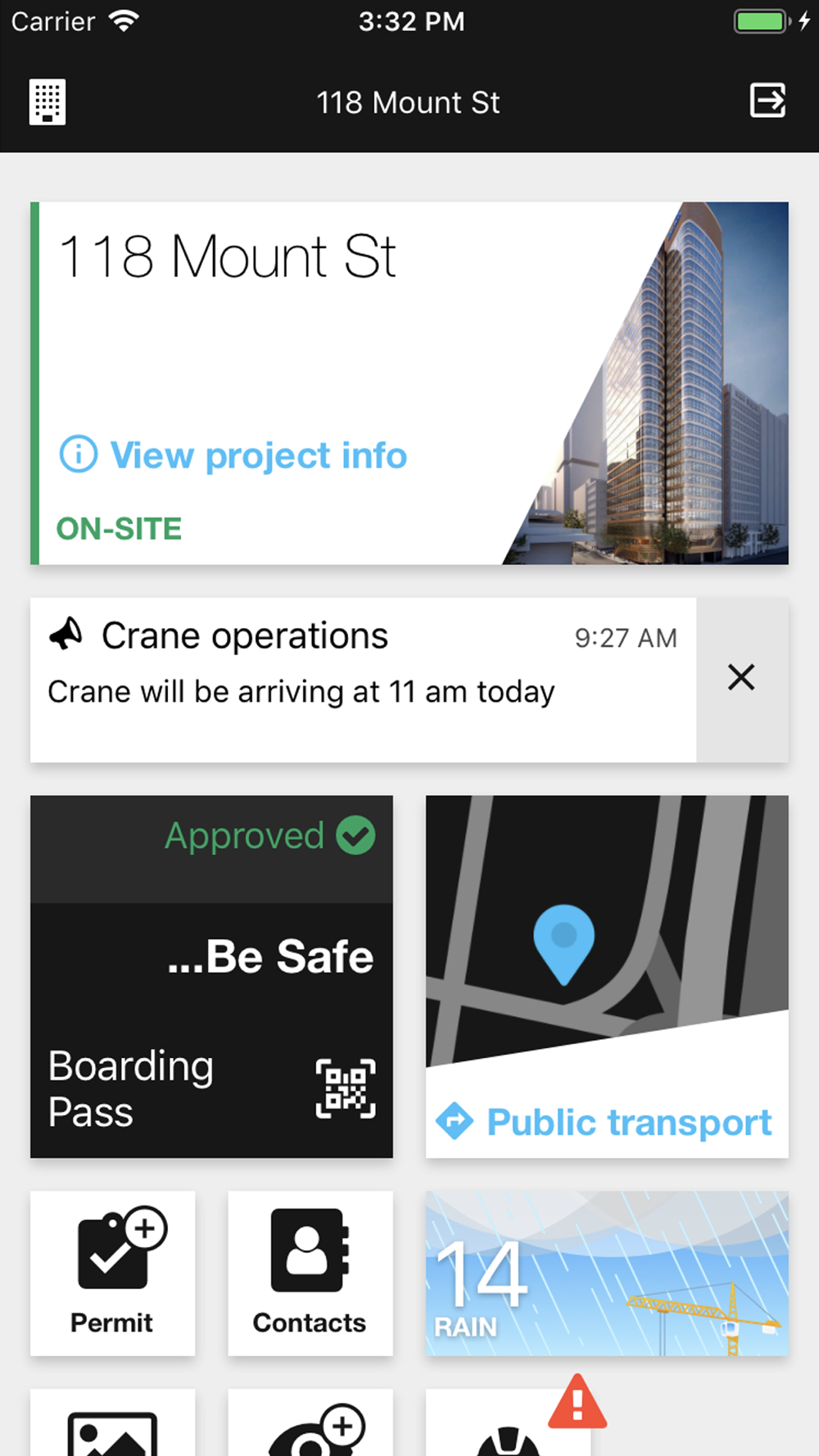Viewport: 819px width, 1456px height.
Task: Open the building projects icon
Action: click(x=48, y=102)
